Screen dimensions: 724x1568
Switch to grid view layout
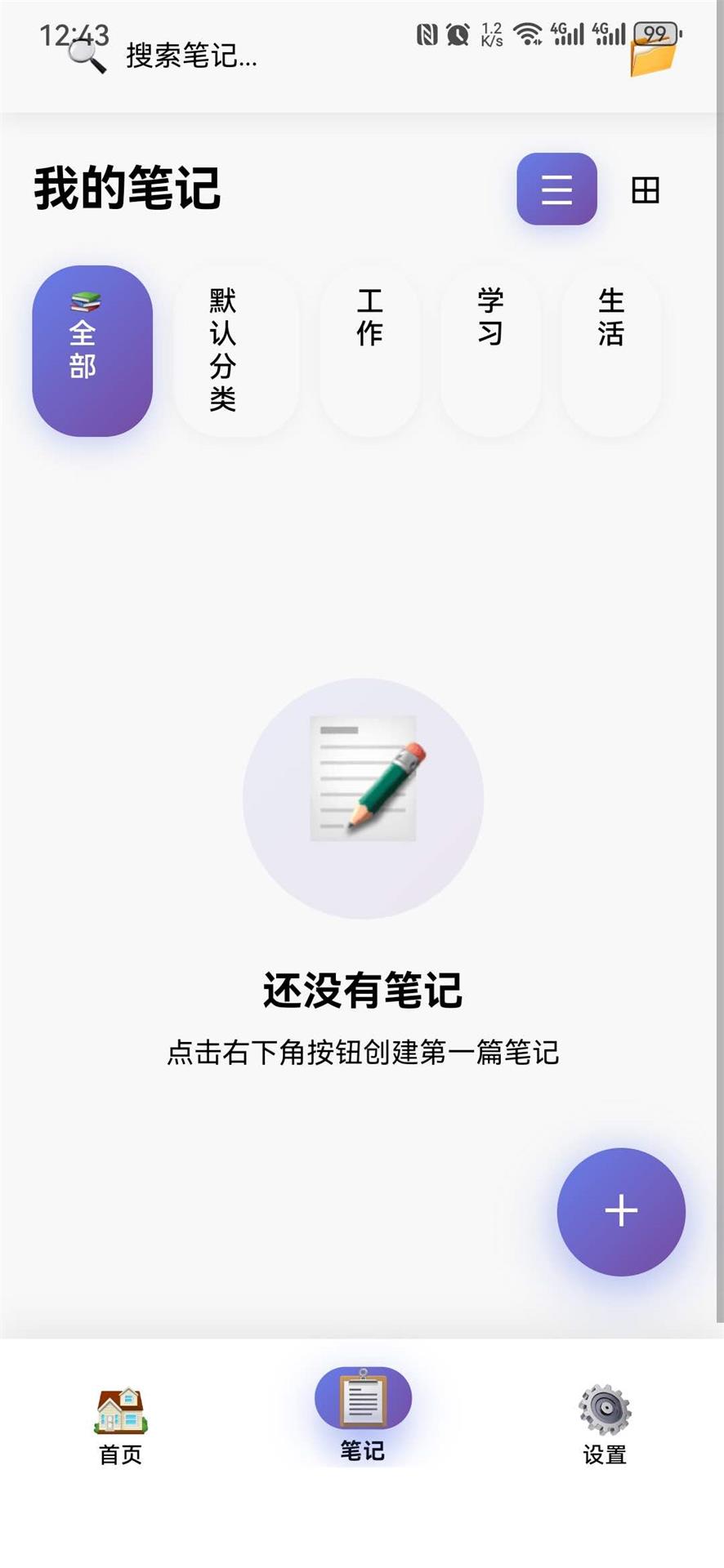coord(646,189)
